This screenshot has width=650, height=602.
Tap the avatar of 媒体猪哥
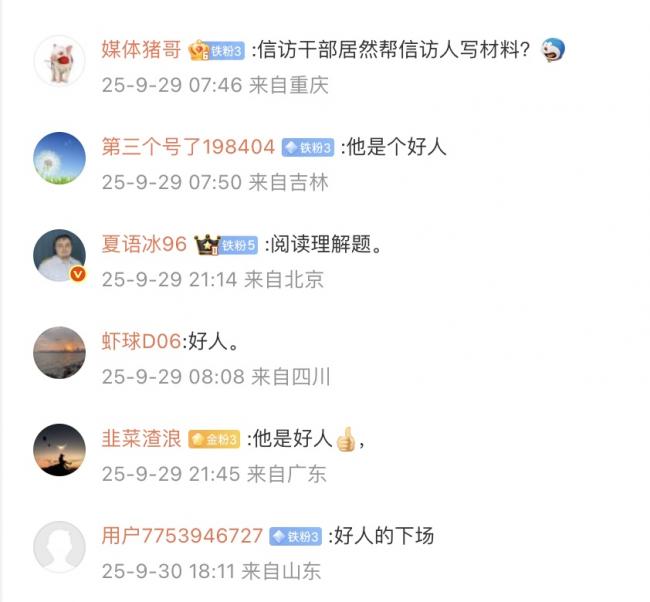point(59,62)
